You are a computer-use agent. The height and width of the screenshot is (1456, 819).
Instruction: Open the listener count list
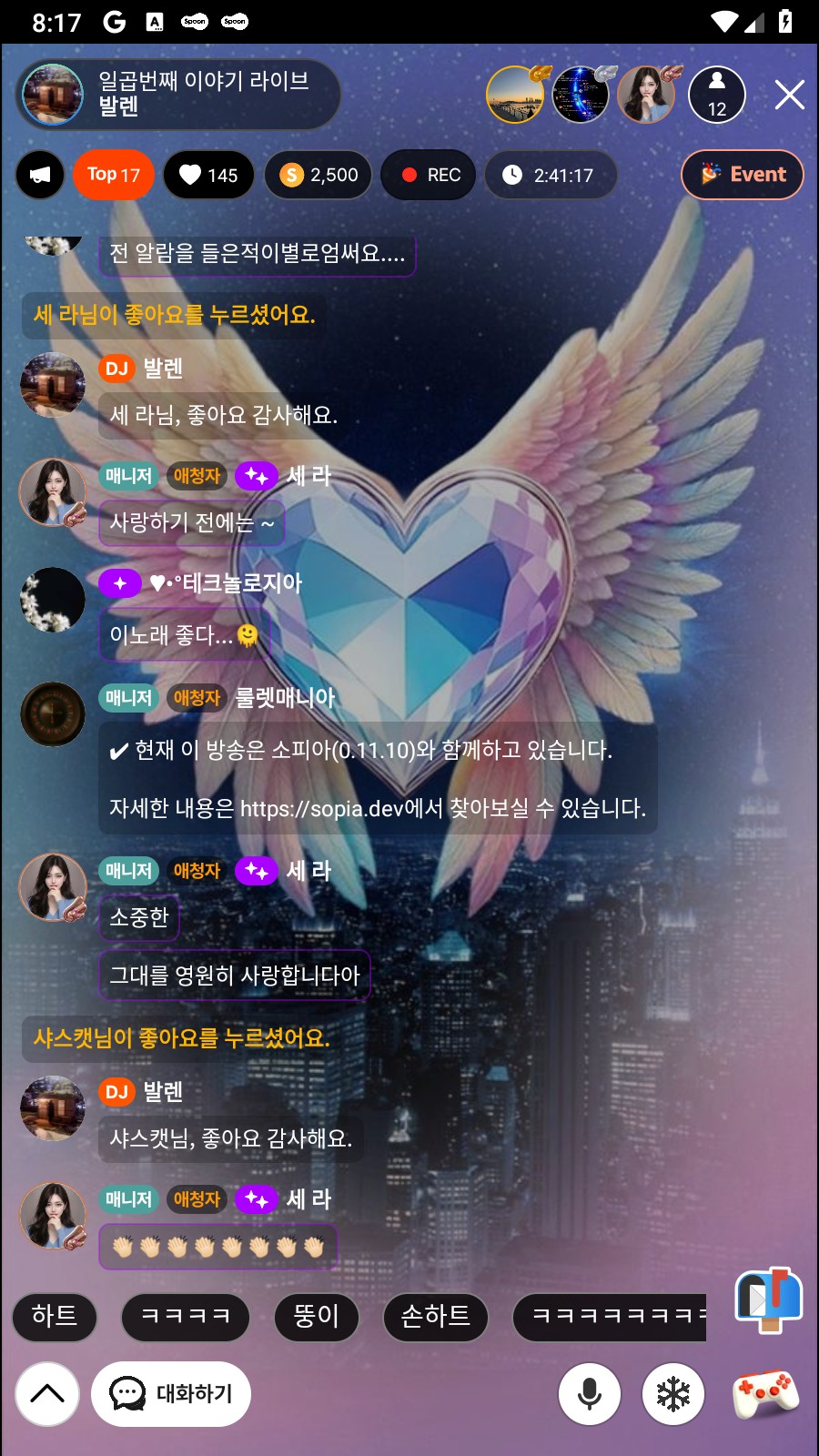coord(717,95)
